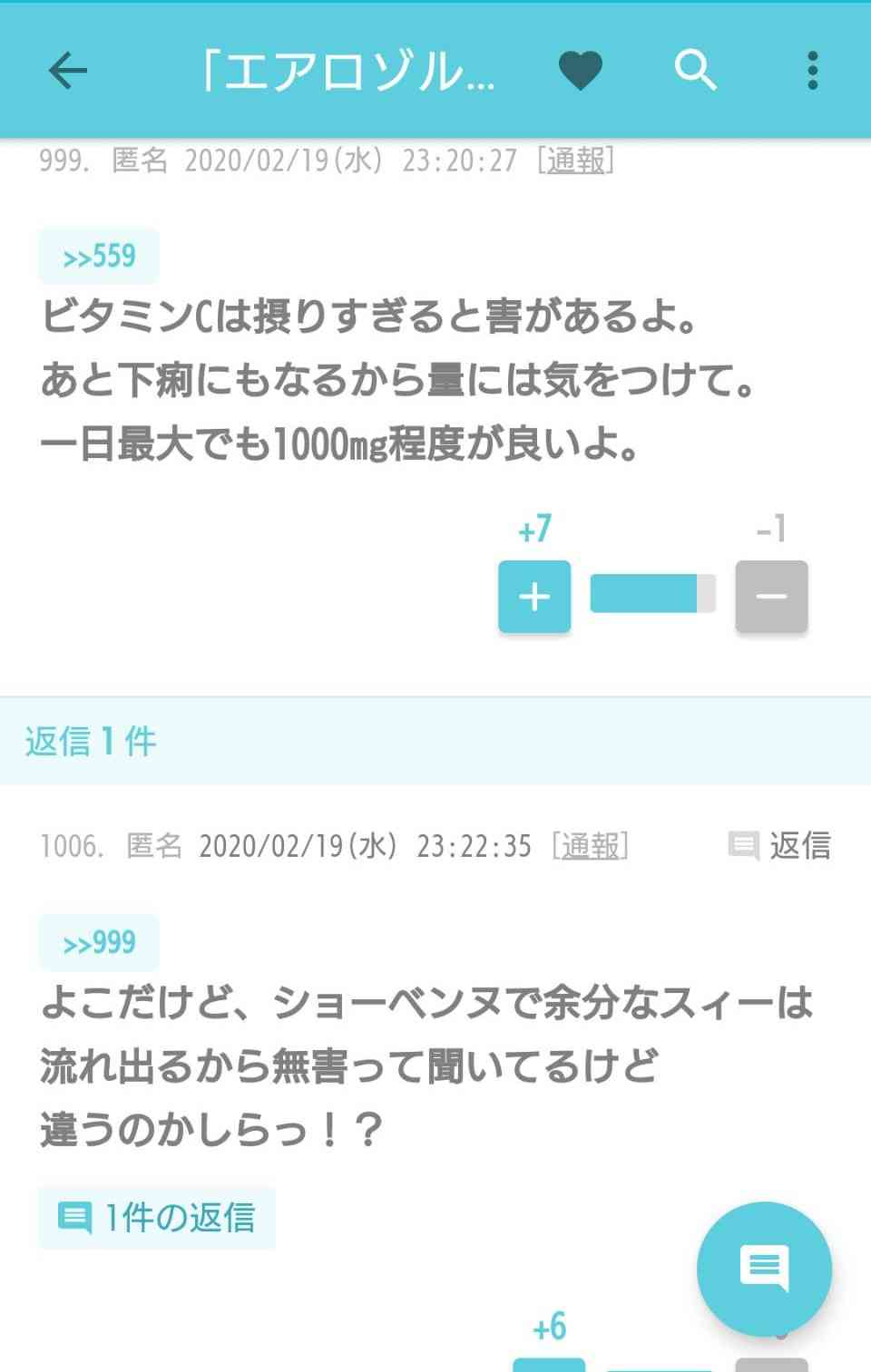Screen dimensions: 871x1372
Task: Downvote comment 999 with minus button
Action: pos(771,597)
